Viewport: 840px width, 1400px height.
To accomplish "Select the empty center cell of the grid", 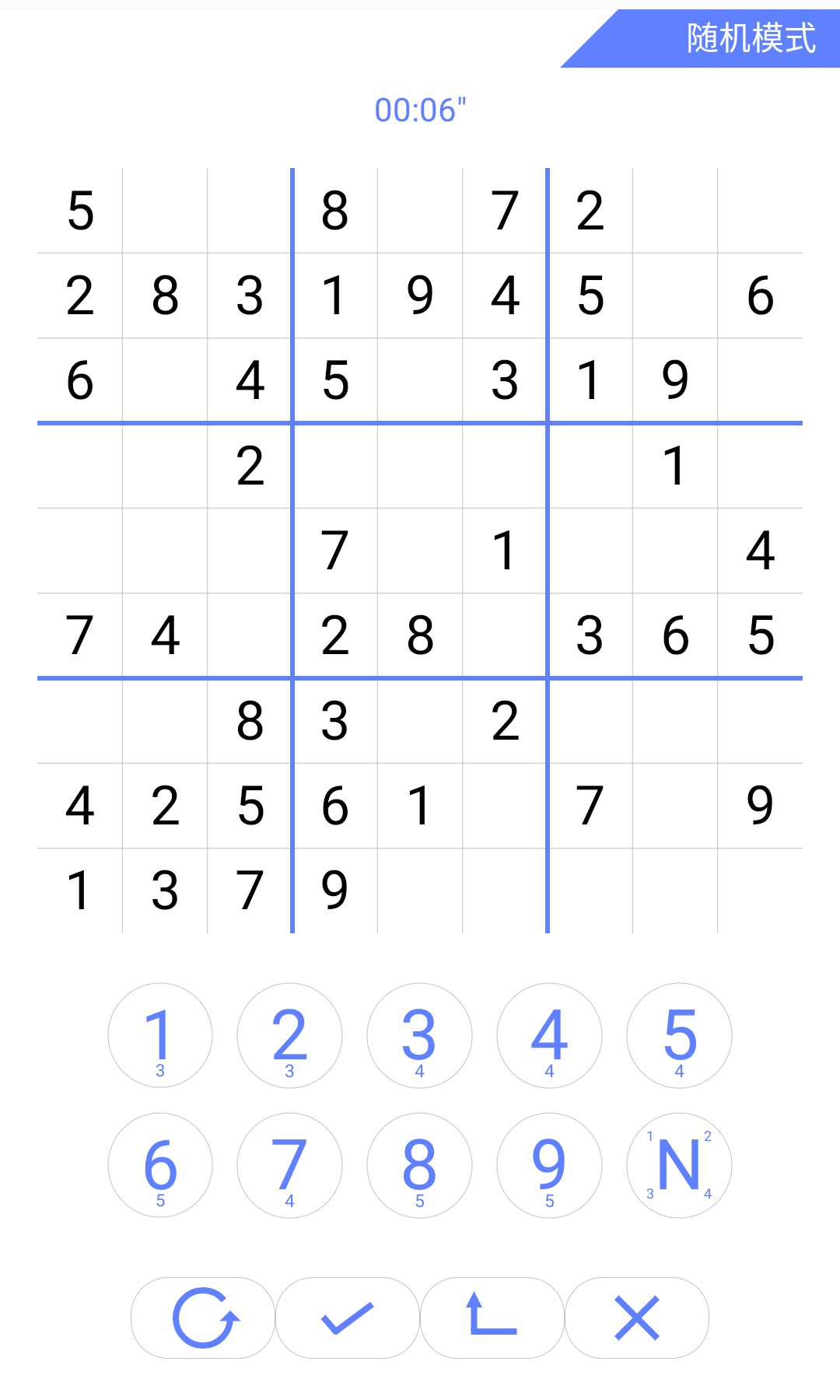I will pyautogui.click(x=420, y=551).
